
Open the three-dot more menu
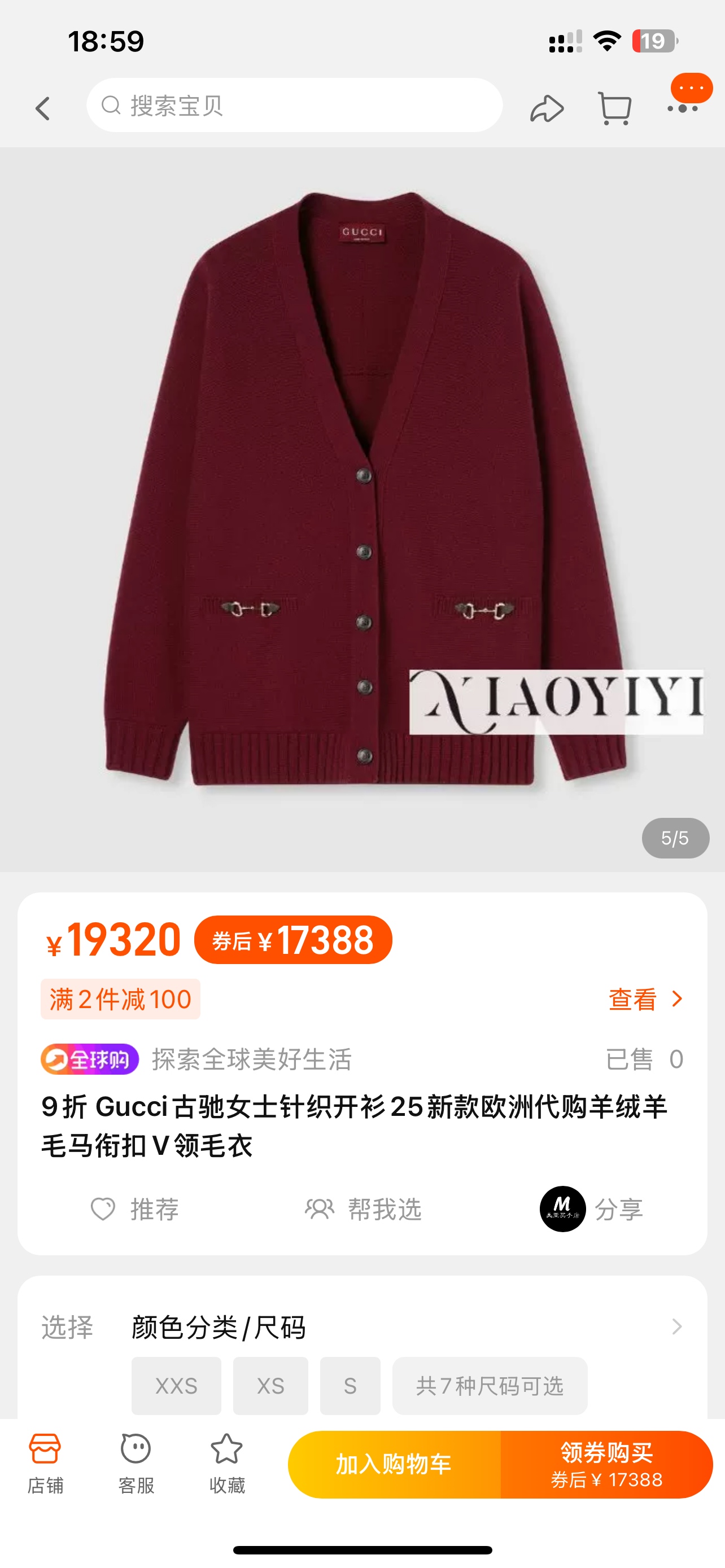pyautogui.click(x=683, y=108)
